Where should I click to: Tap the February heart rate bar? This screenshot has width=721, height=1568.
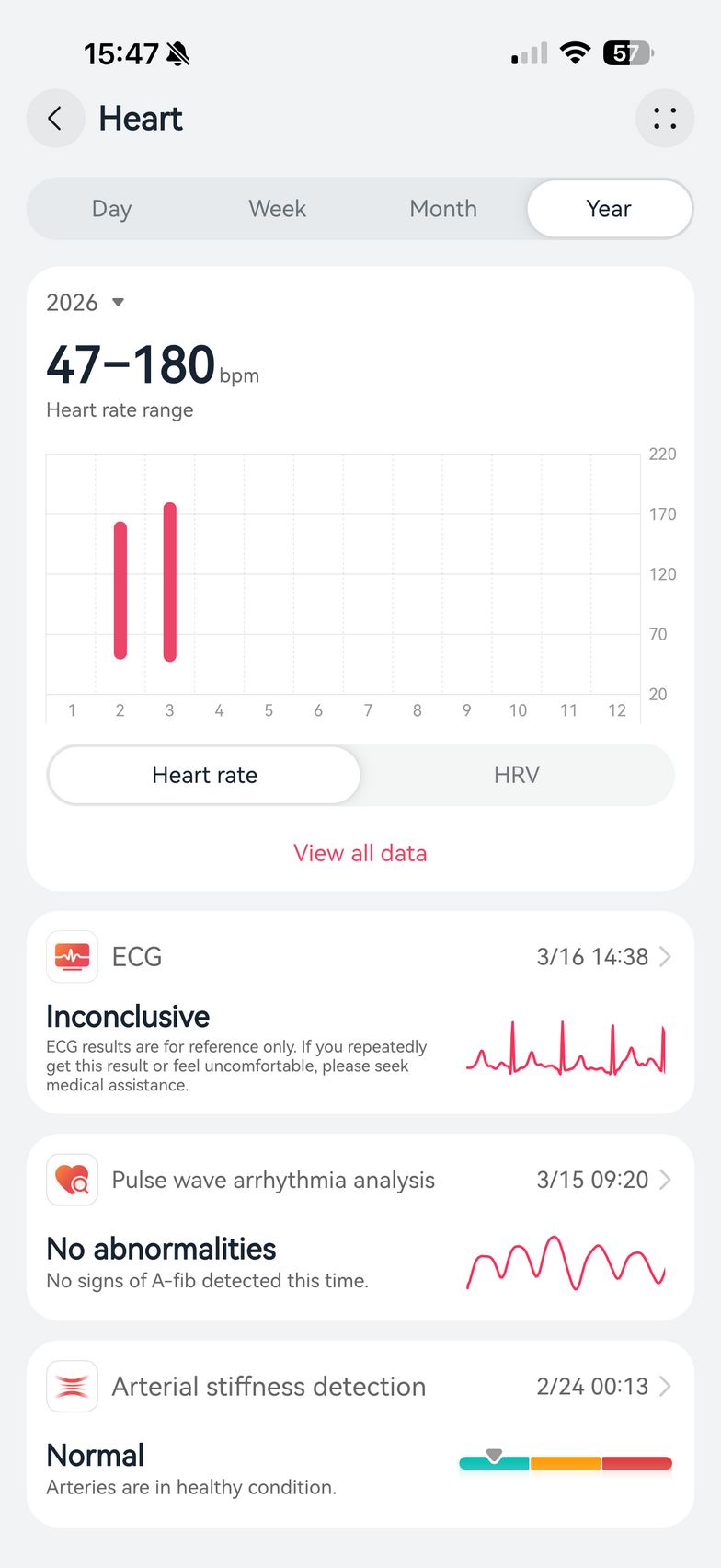(x=120, y=590)
